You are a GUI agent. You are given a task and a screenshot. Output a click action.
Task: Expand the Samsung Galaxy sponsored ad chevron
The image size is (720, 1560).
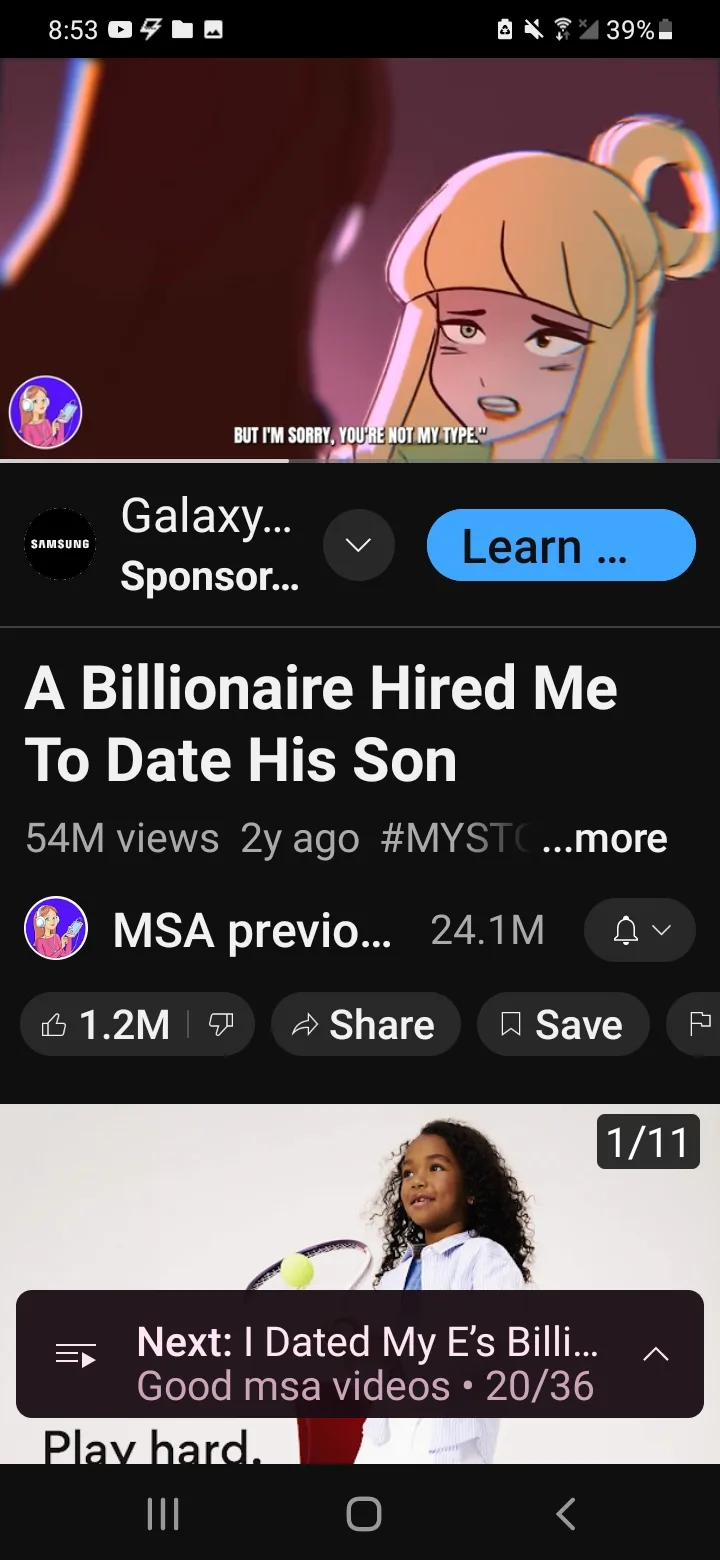click(359, 545)
